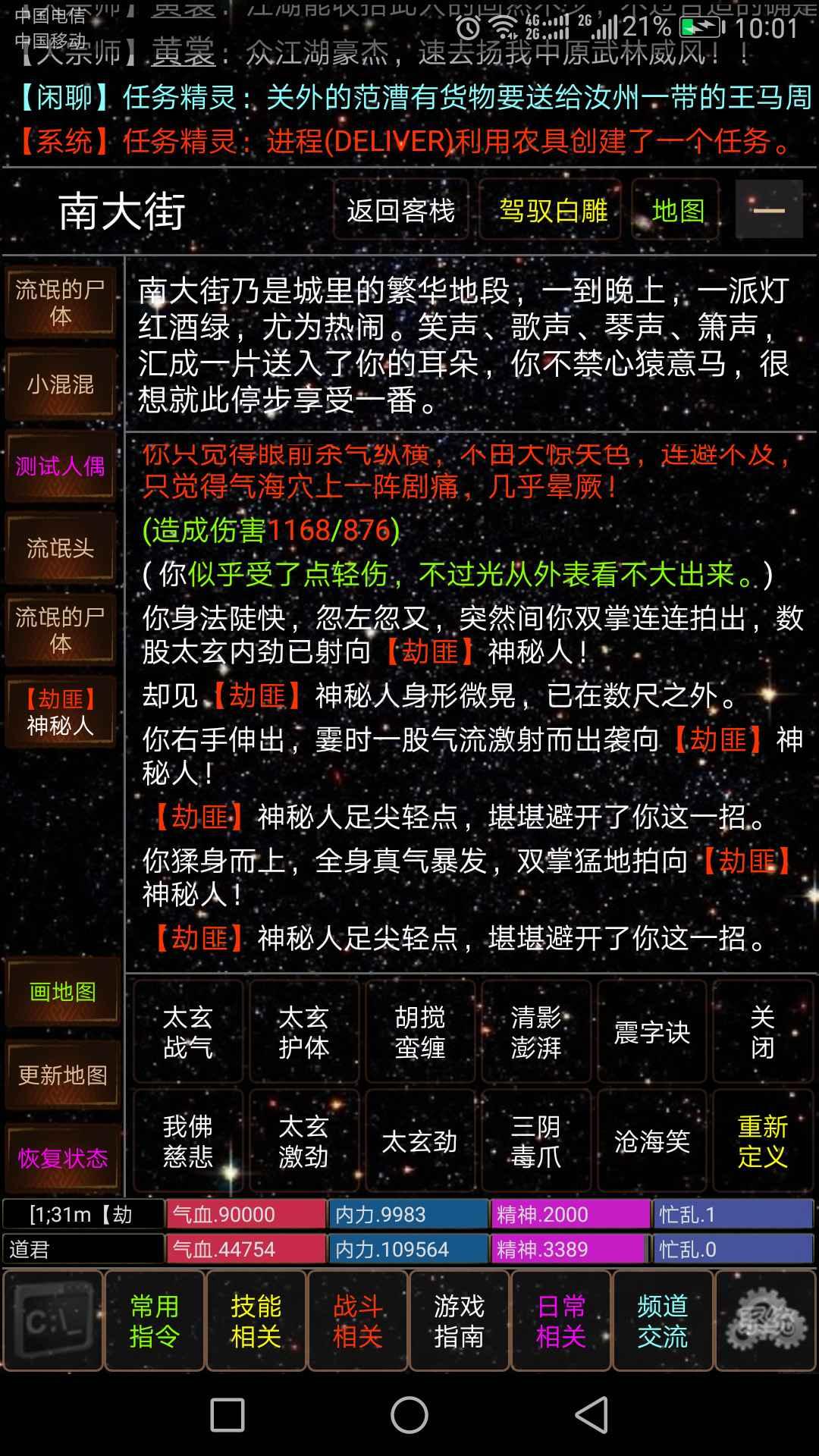Tap 重新定义 to redefine skills

tap(762, 1141)
